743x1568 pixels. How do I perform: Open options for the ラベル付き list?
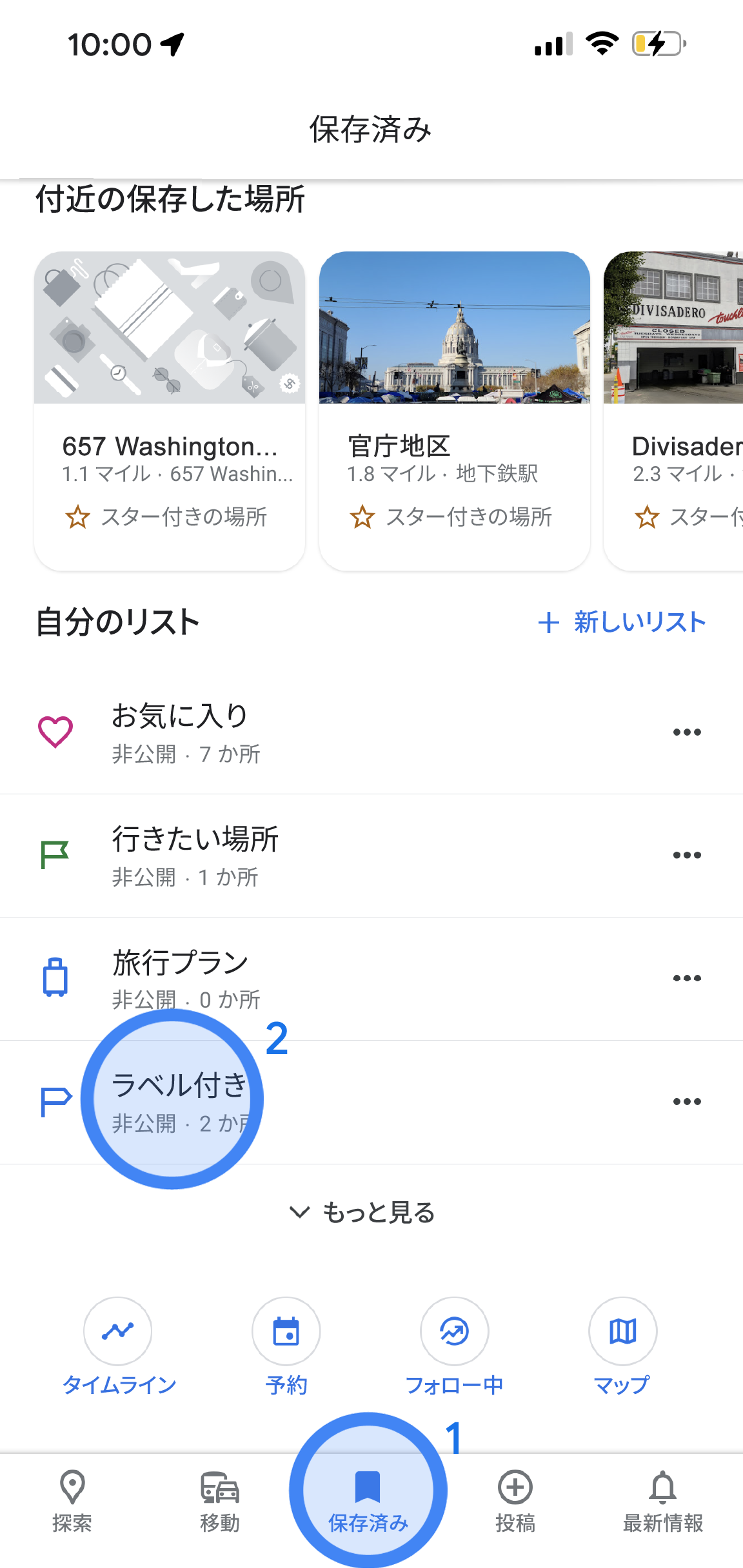pyautogui.click(x=687, y=1101)
